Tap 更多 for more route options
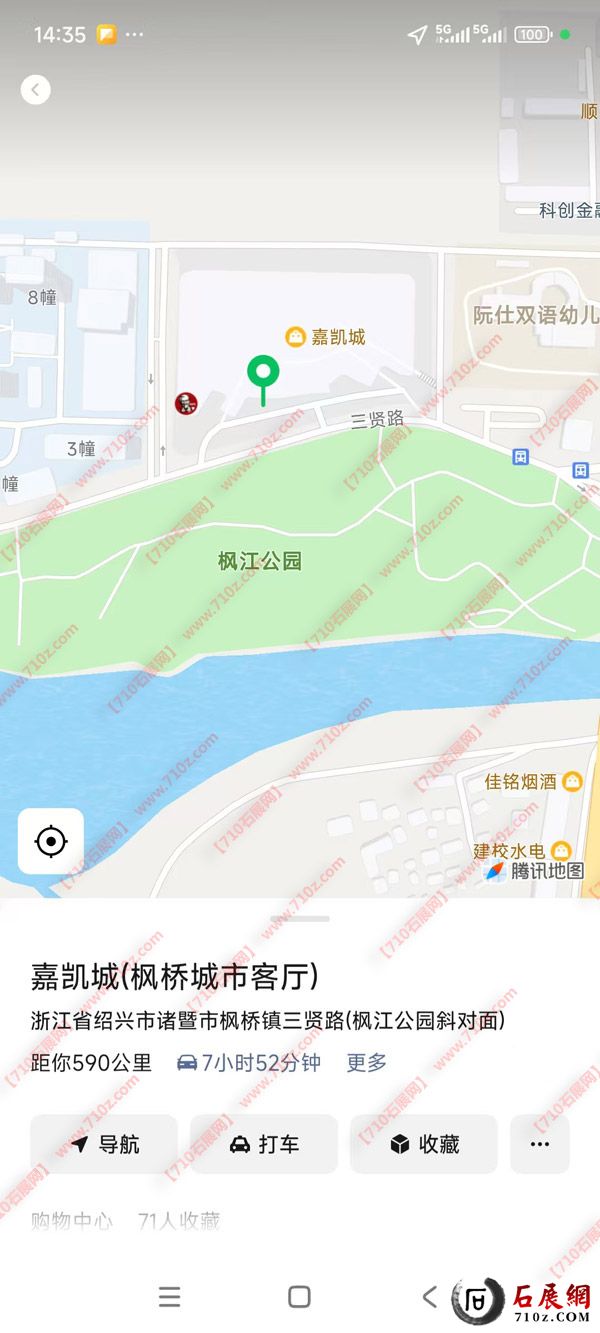 click(366, 1063)
